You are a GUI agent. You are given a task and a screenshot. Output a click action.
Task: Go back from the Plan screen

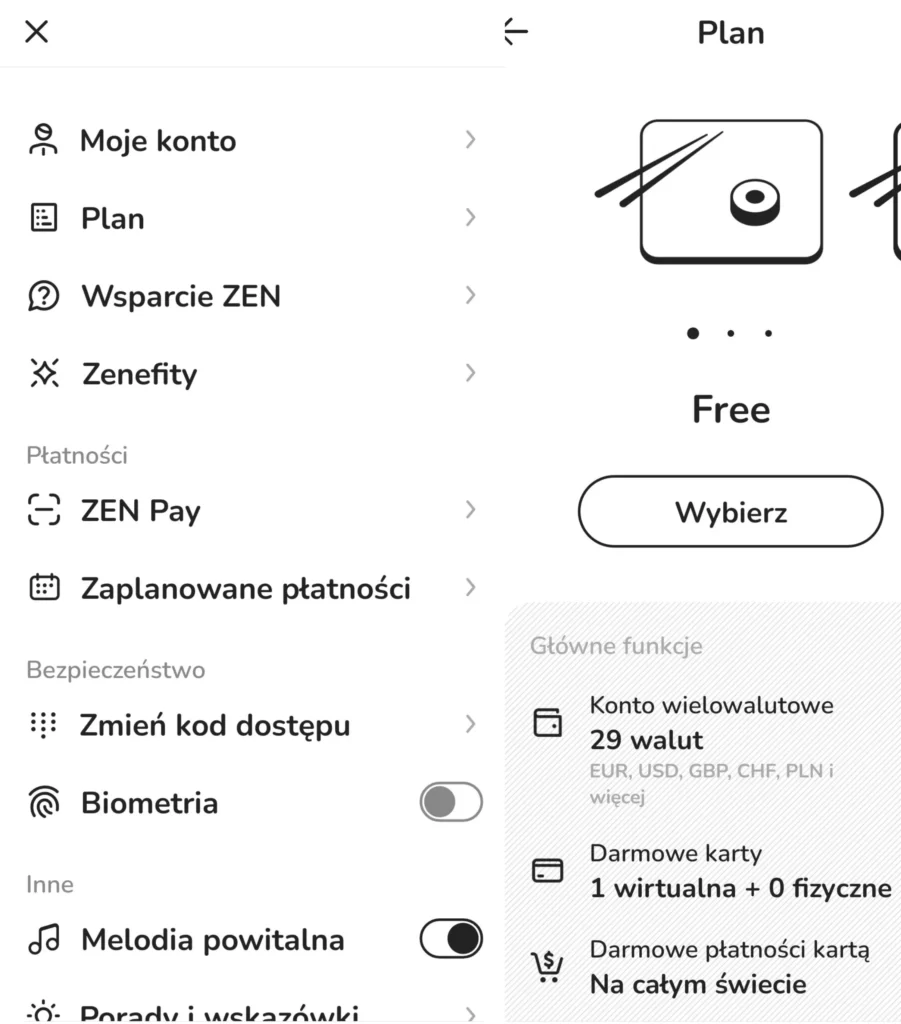[516, 32]
